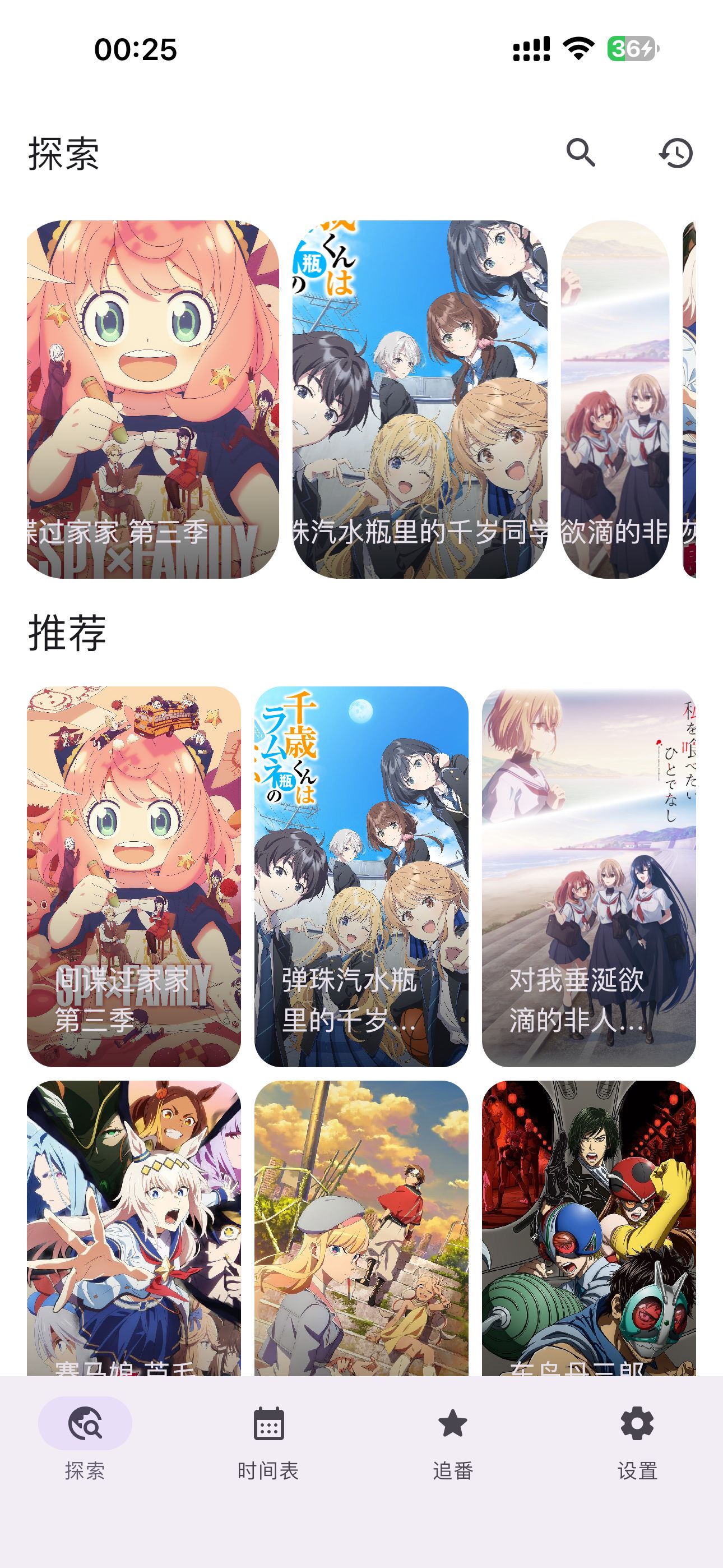Open the recommended 对我垂涎欲滴的非人 card
This screenshot has width=723, height=1568.
click(x=588, y=877)
